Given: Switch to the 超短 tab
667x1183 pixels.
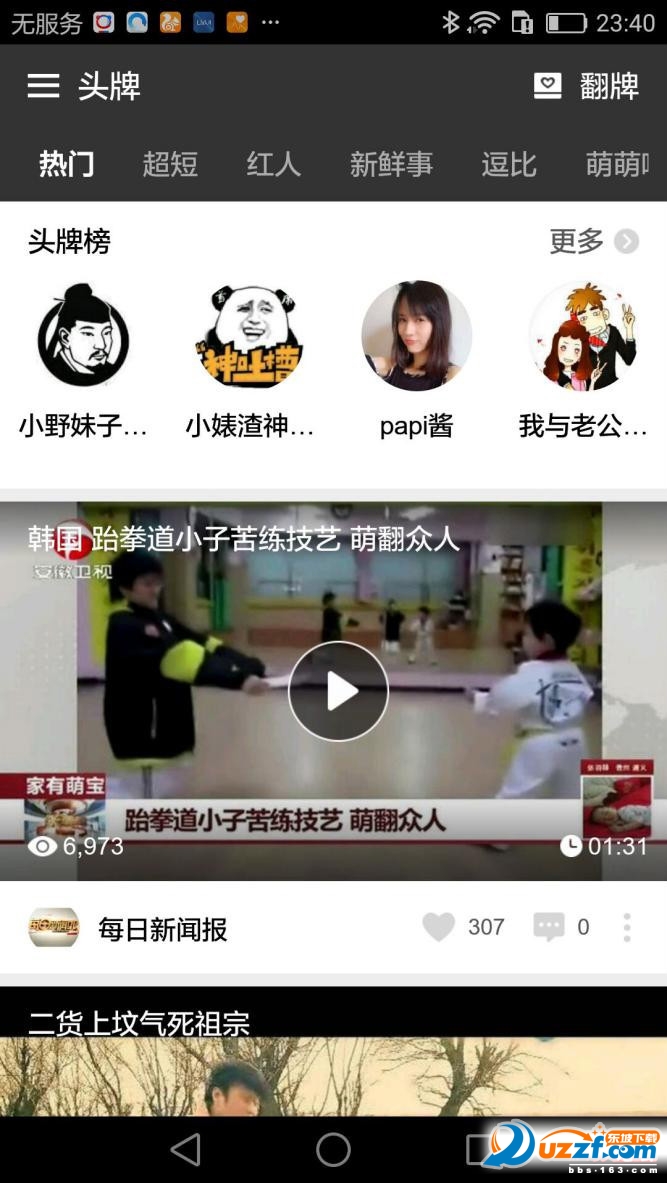Looking at the screenshot, I should [170, 164].
